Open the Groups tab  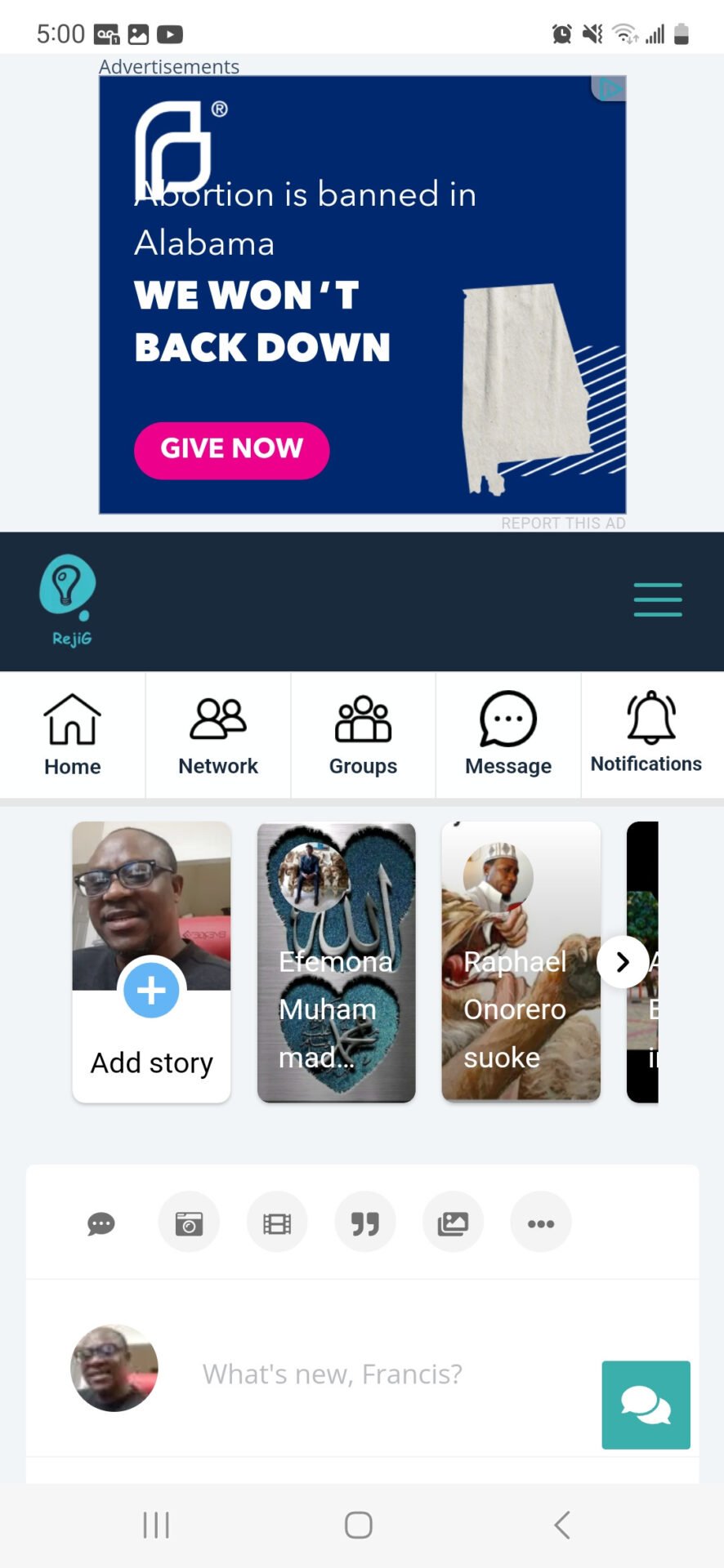(x=363, y=734)
